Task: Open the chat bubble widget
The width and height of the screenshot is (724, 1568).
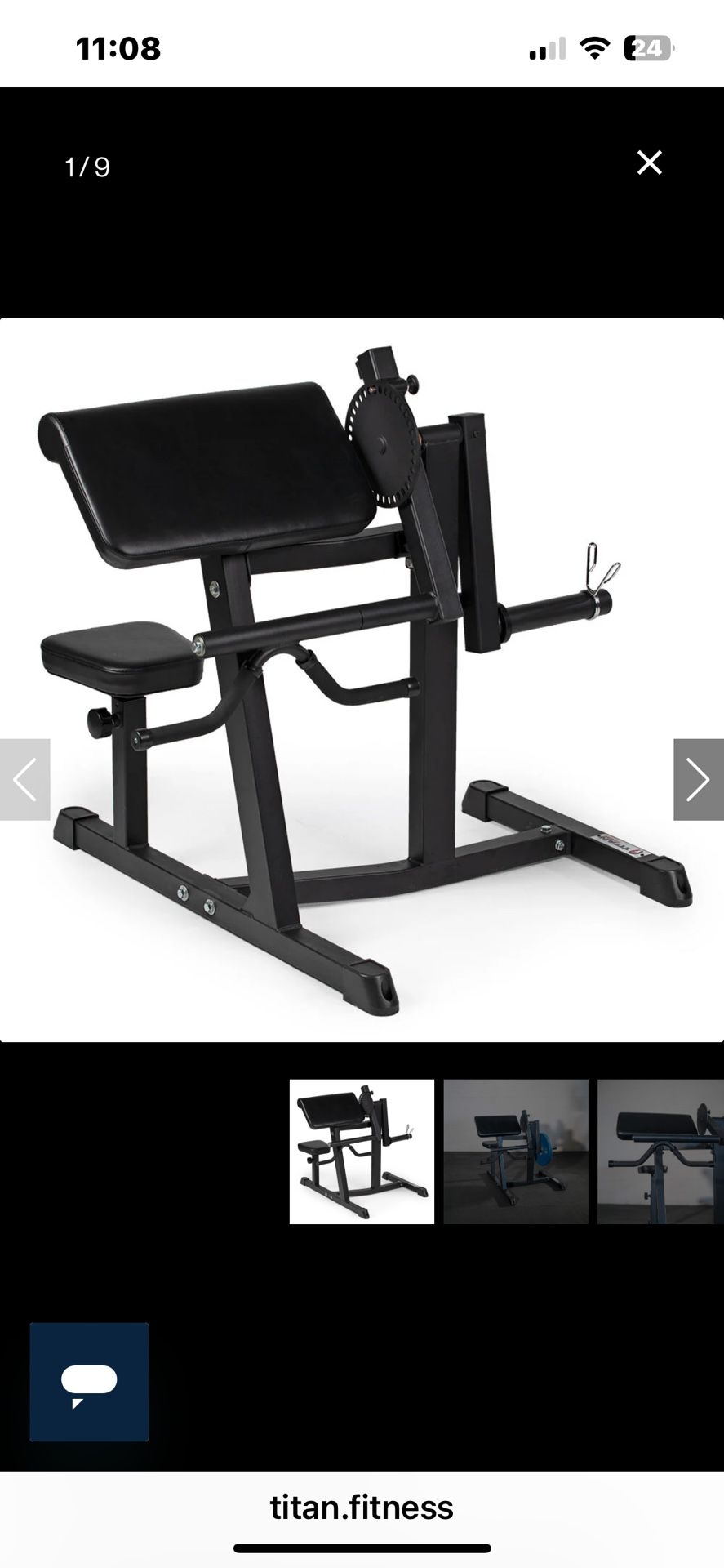Action: (x=88, y=1382)
